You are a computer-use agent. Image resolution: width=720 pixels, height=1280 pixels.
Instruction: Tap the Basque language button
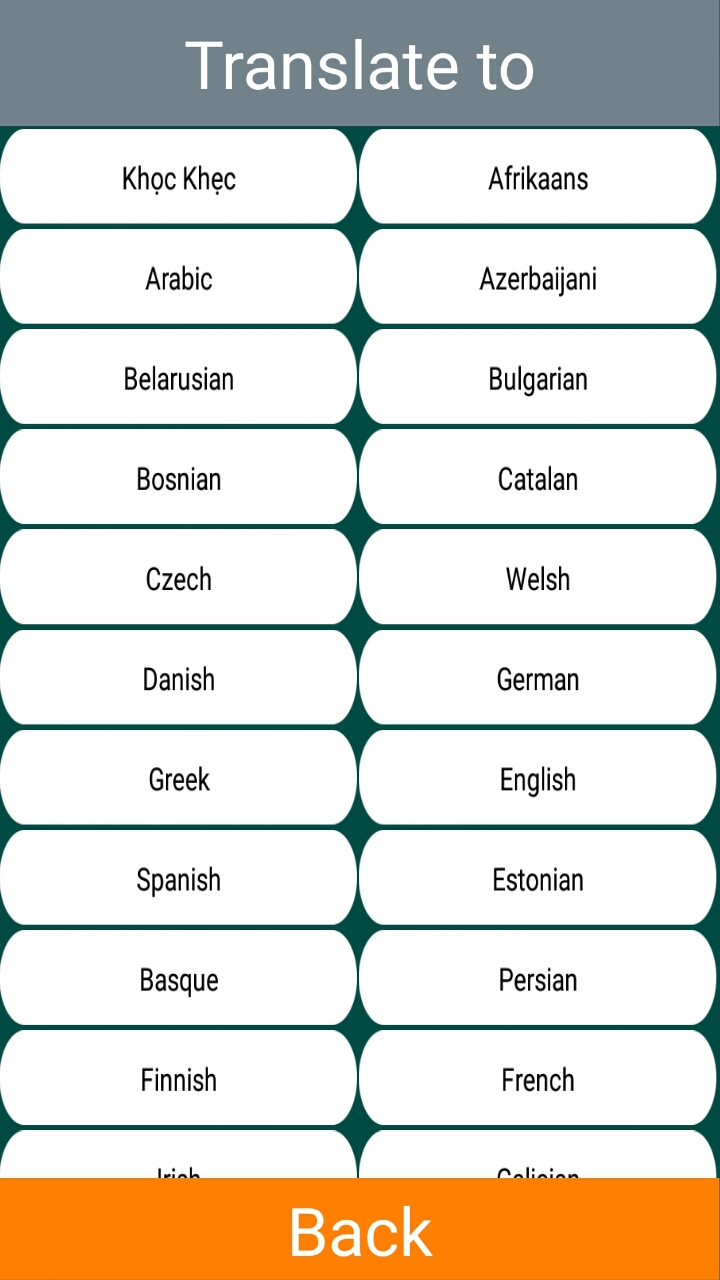point(179,978)
